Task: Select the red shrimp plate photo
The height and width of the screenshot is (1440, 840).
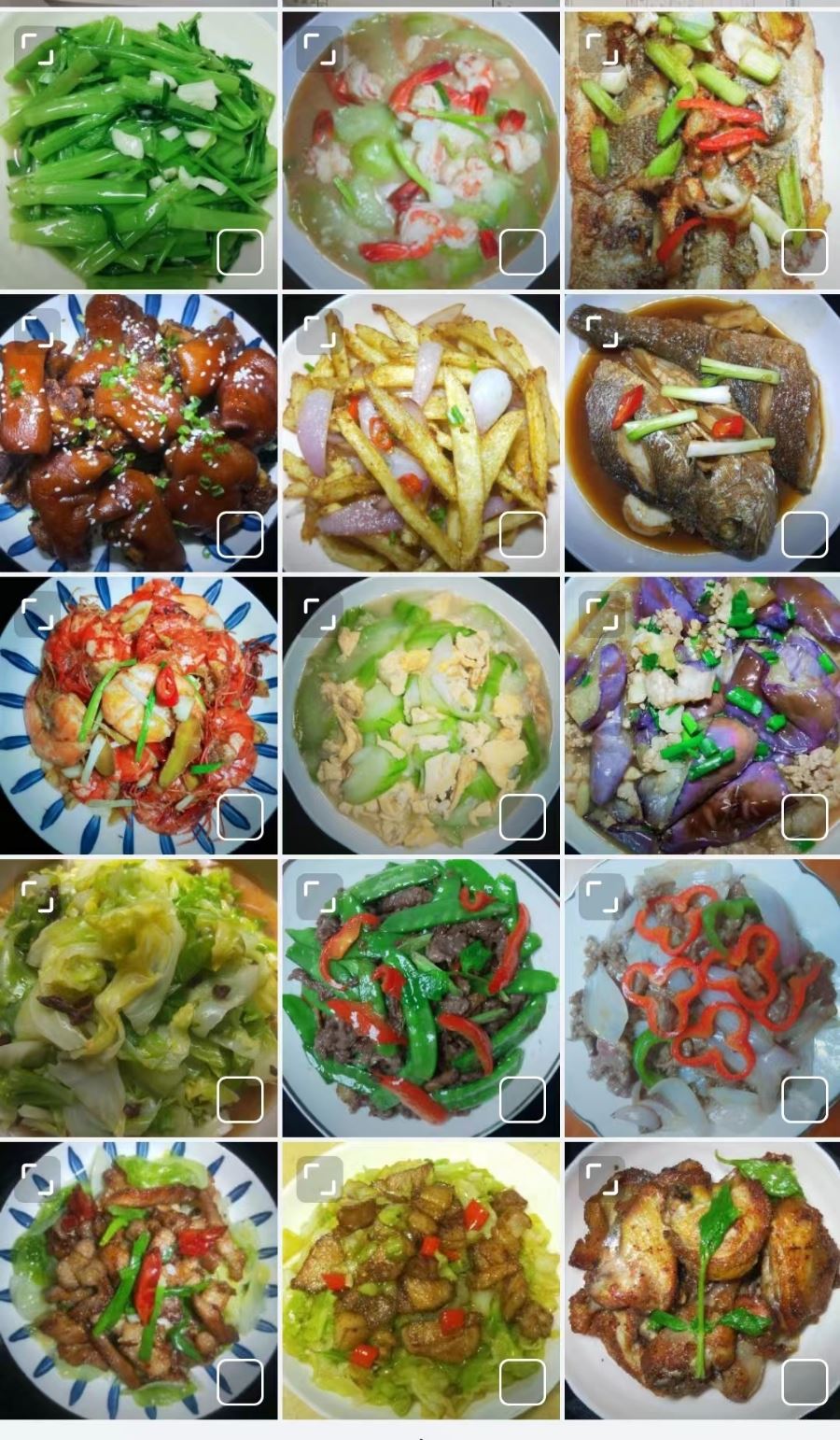Action: [240, 818]
